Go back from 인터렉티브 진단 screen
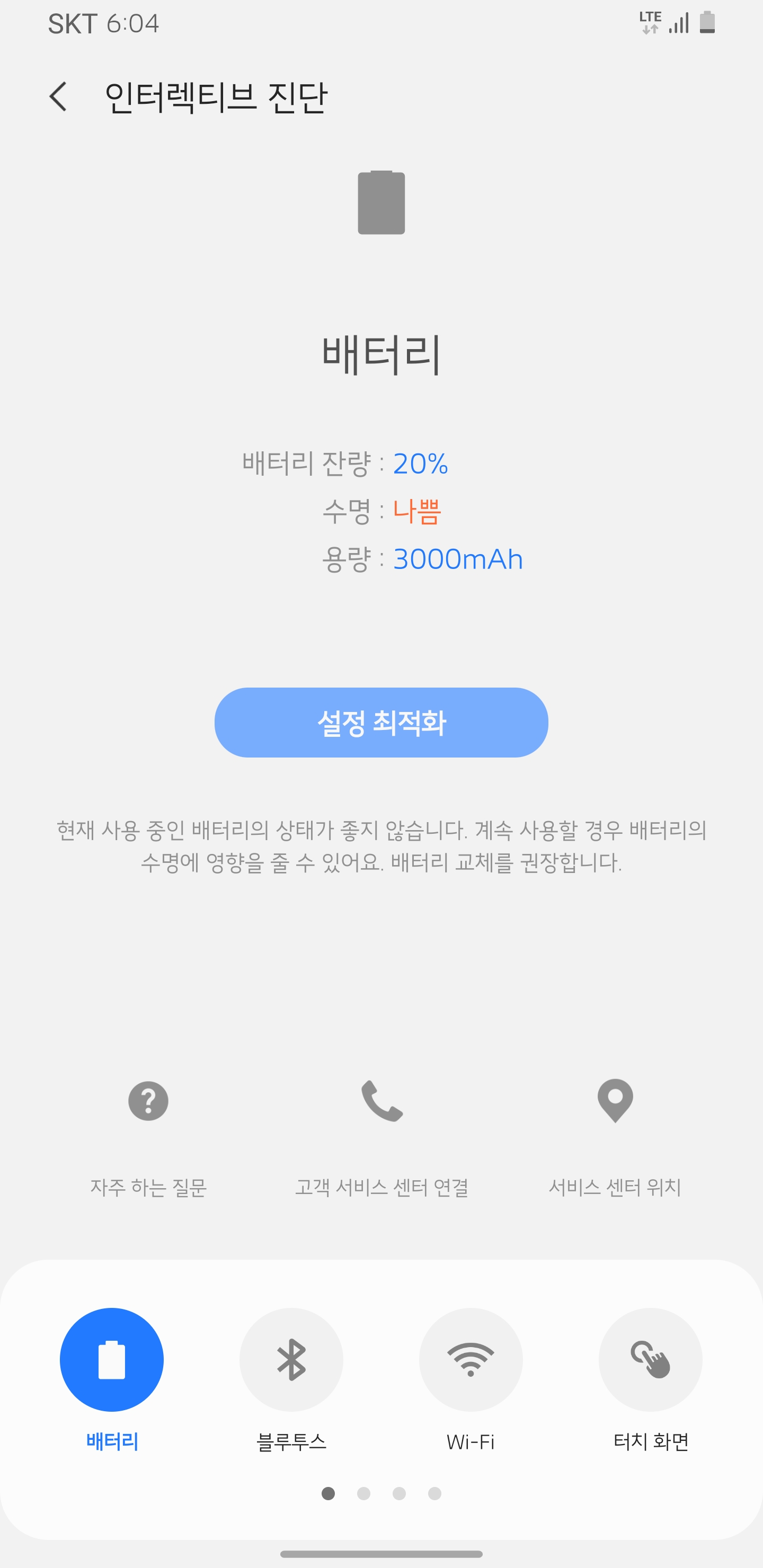The width and height of the screenshot is (763, 1568). click(58, 97)
